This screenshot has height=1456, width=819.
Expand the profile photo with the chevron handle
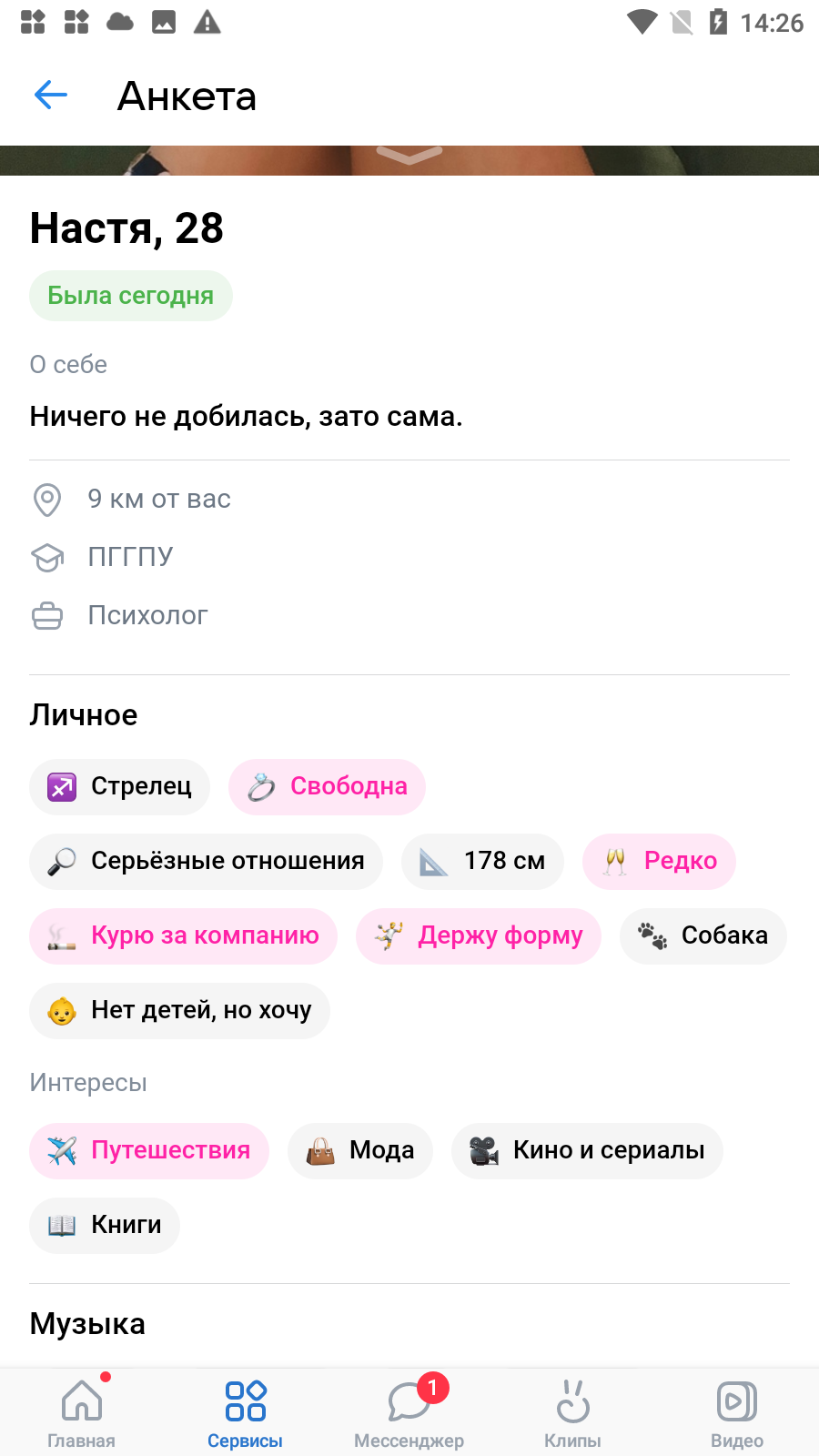click(x=409, y=156)
